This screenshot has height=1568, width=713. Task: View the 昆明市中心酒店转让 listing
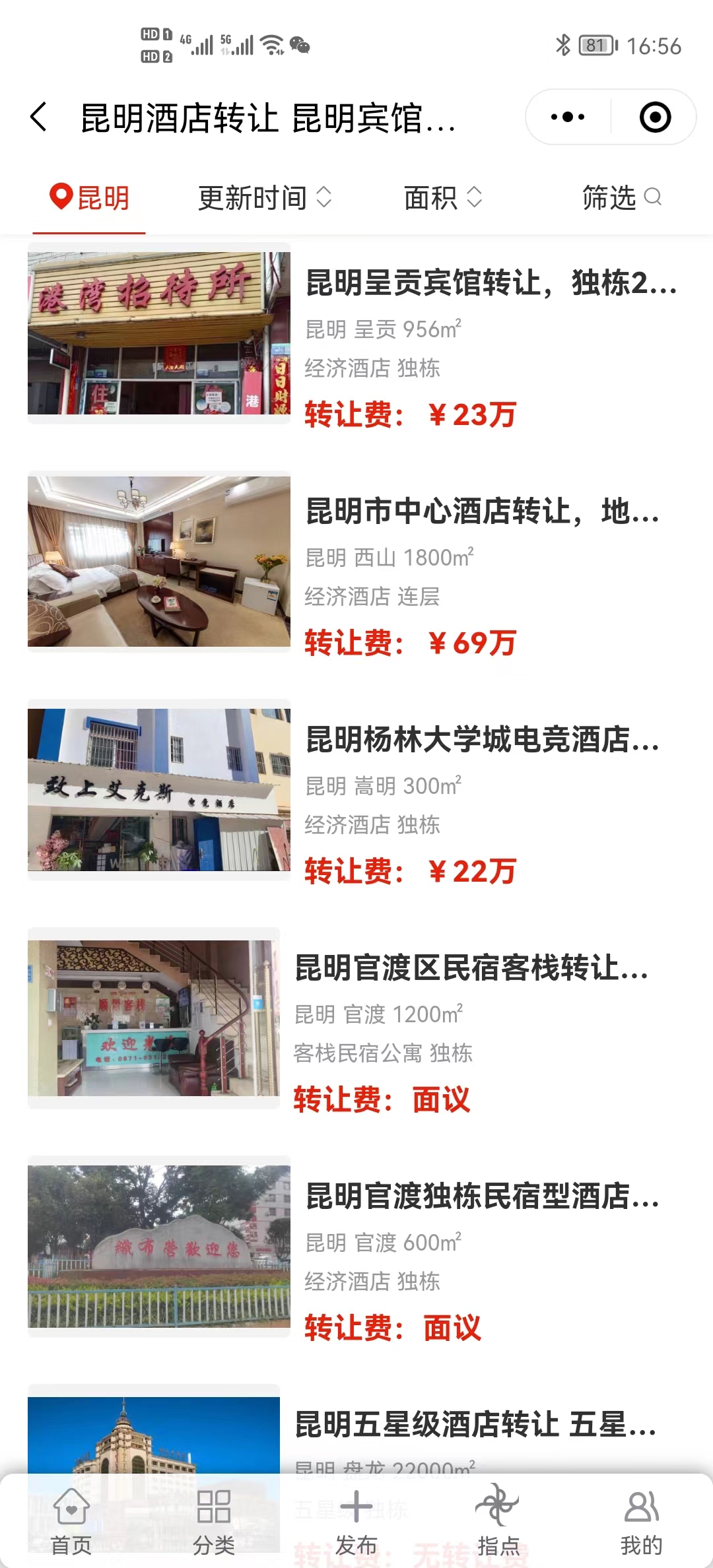[482, 512]
